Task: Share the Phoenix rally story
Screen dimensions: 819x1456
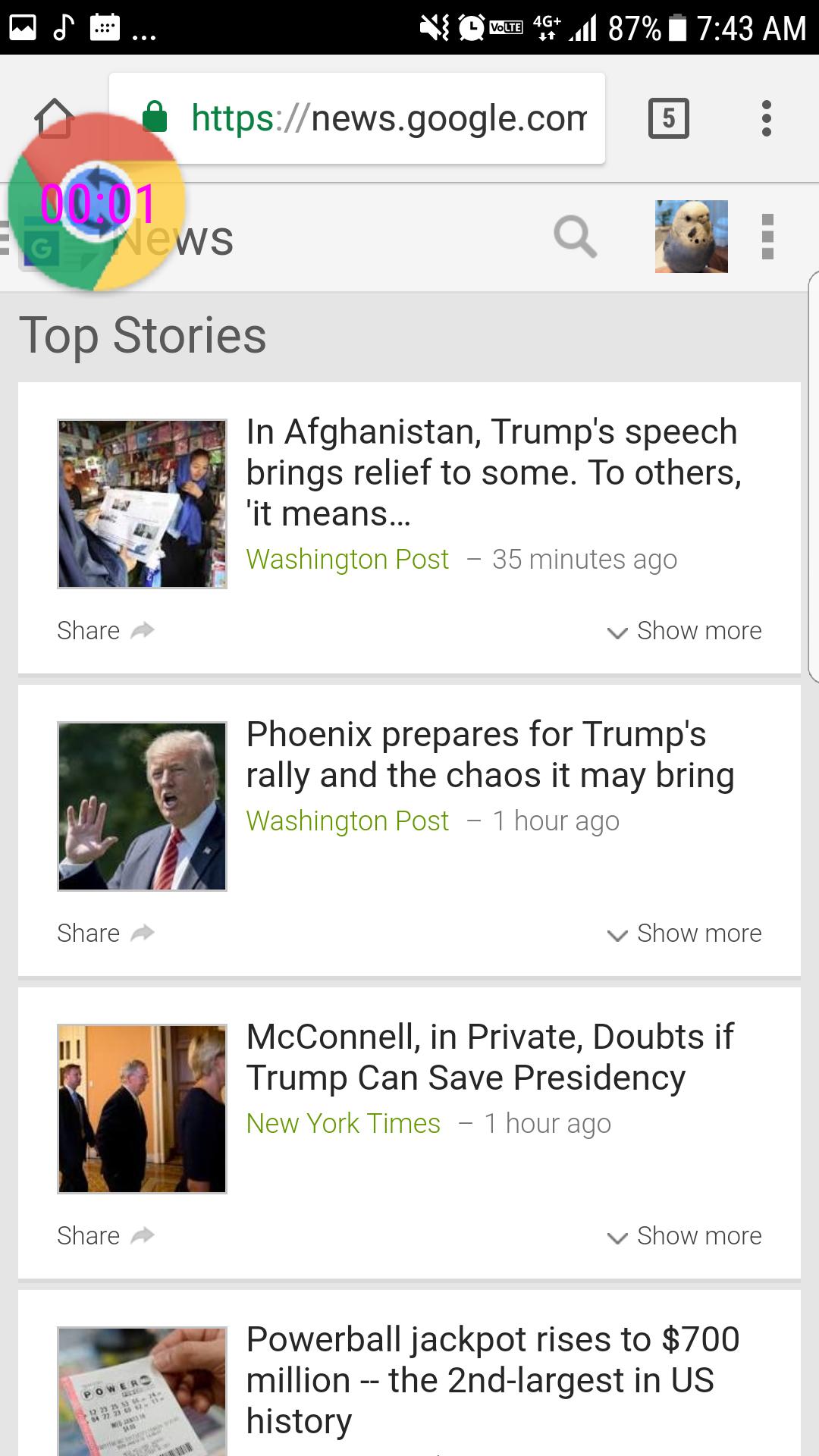Action: click(105, 934)
